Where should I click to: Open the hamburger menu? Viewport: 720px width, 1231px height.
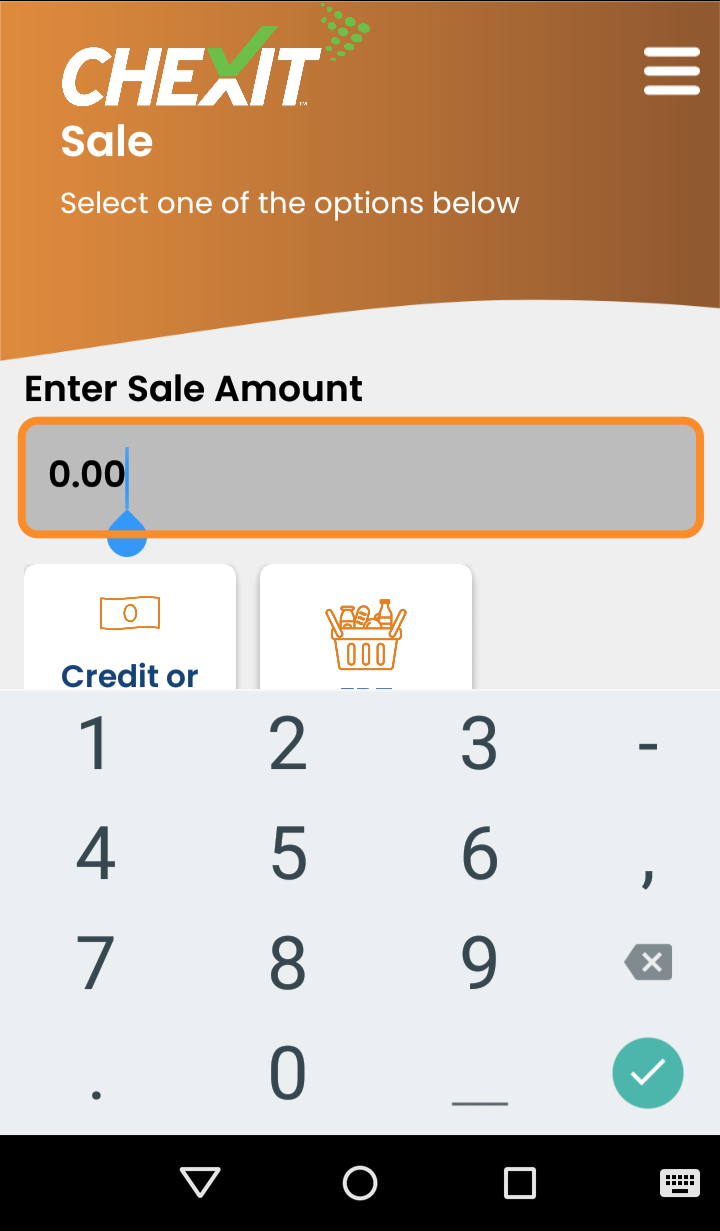point(671,71)
